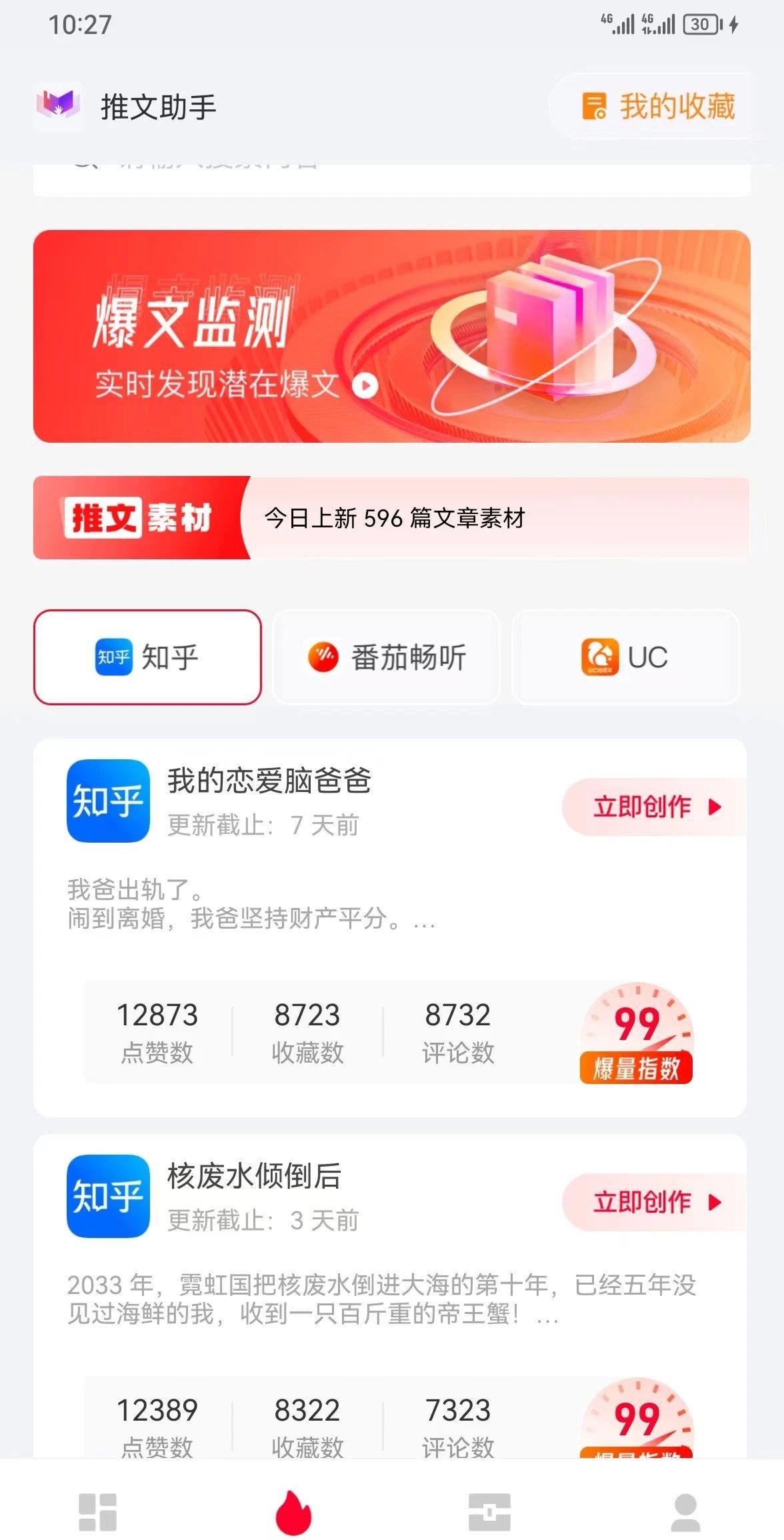Screen dimensions: 784x1540
Task: Select the flame hot tab
Action: point(293,1511)
